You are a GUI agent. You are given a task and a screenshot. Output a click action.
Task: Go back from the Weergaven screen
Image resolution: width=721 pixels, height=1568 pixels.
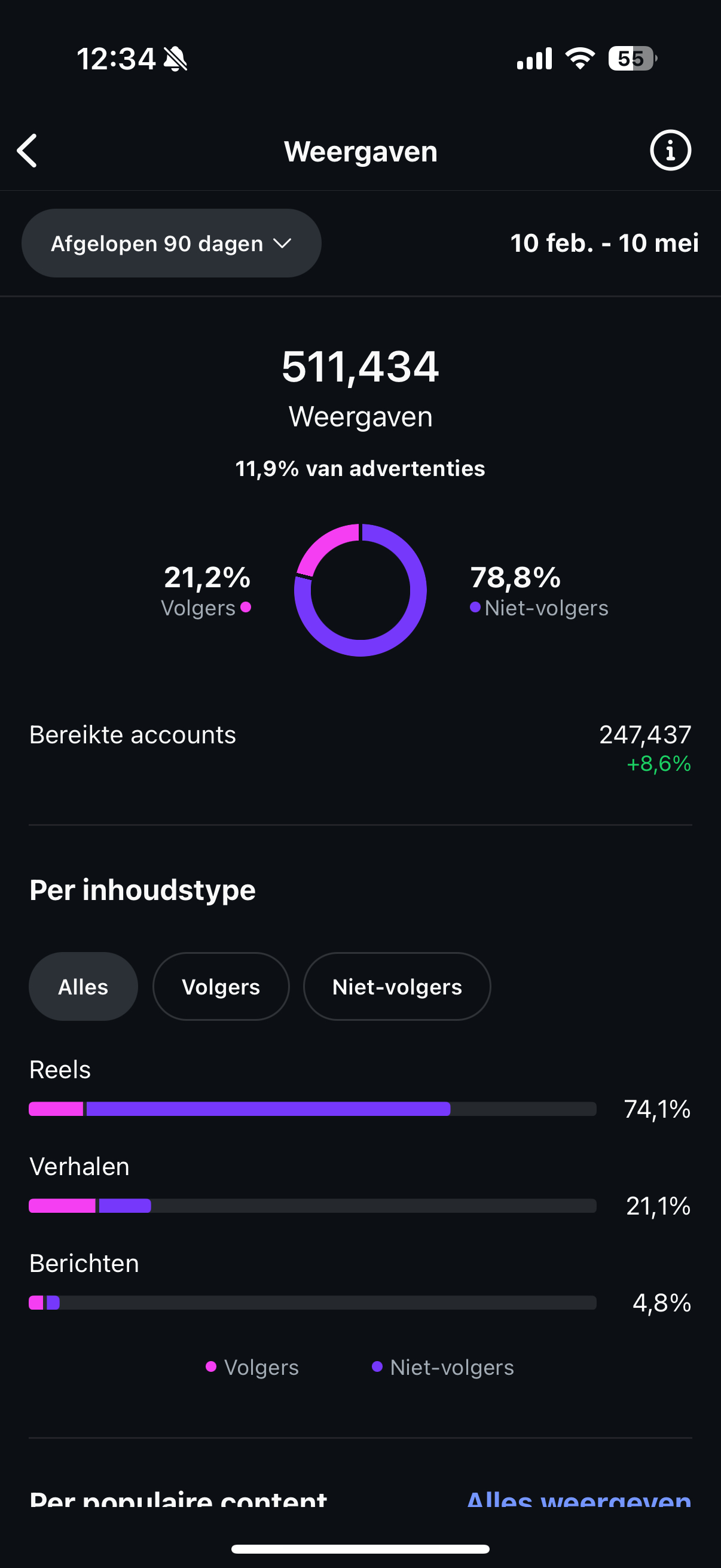point(28,150)
